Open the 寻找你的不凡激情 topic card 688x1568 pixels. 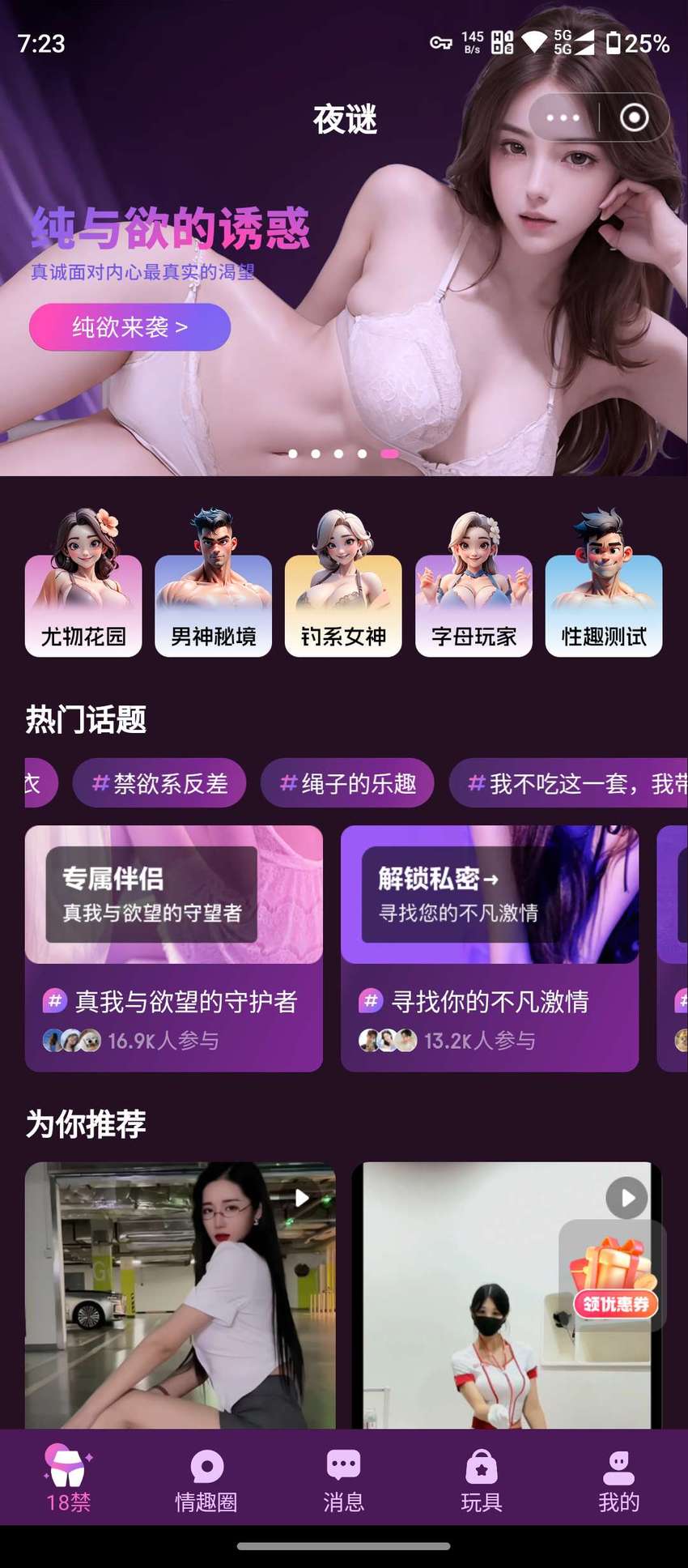[490, 948]
